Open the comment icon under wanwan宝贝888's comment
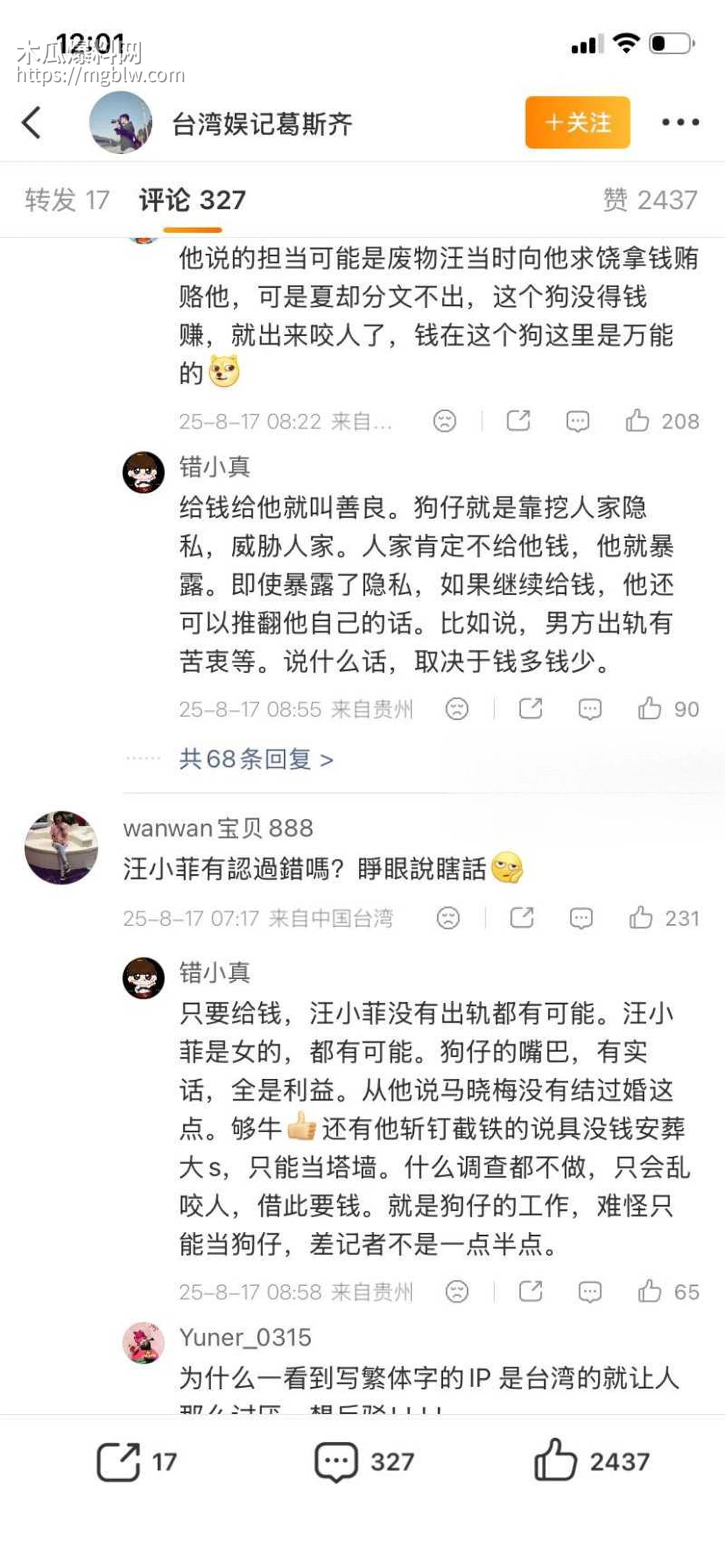 (583, 918)
